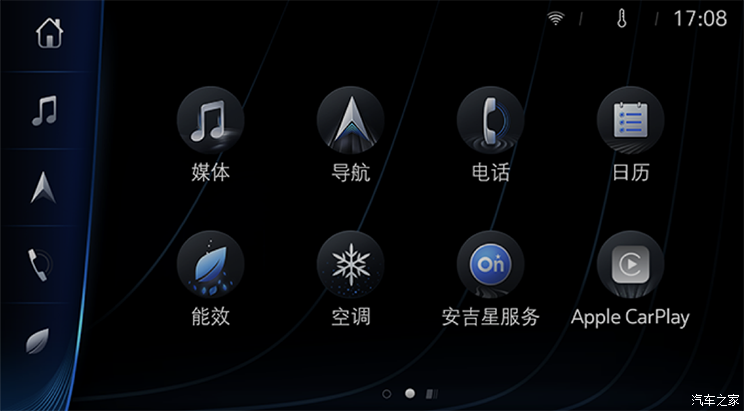Viewport: 744px width, 411px height.
Task: Open the music shortcut in the sidebar
Action: click(x=44, y=110)
